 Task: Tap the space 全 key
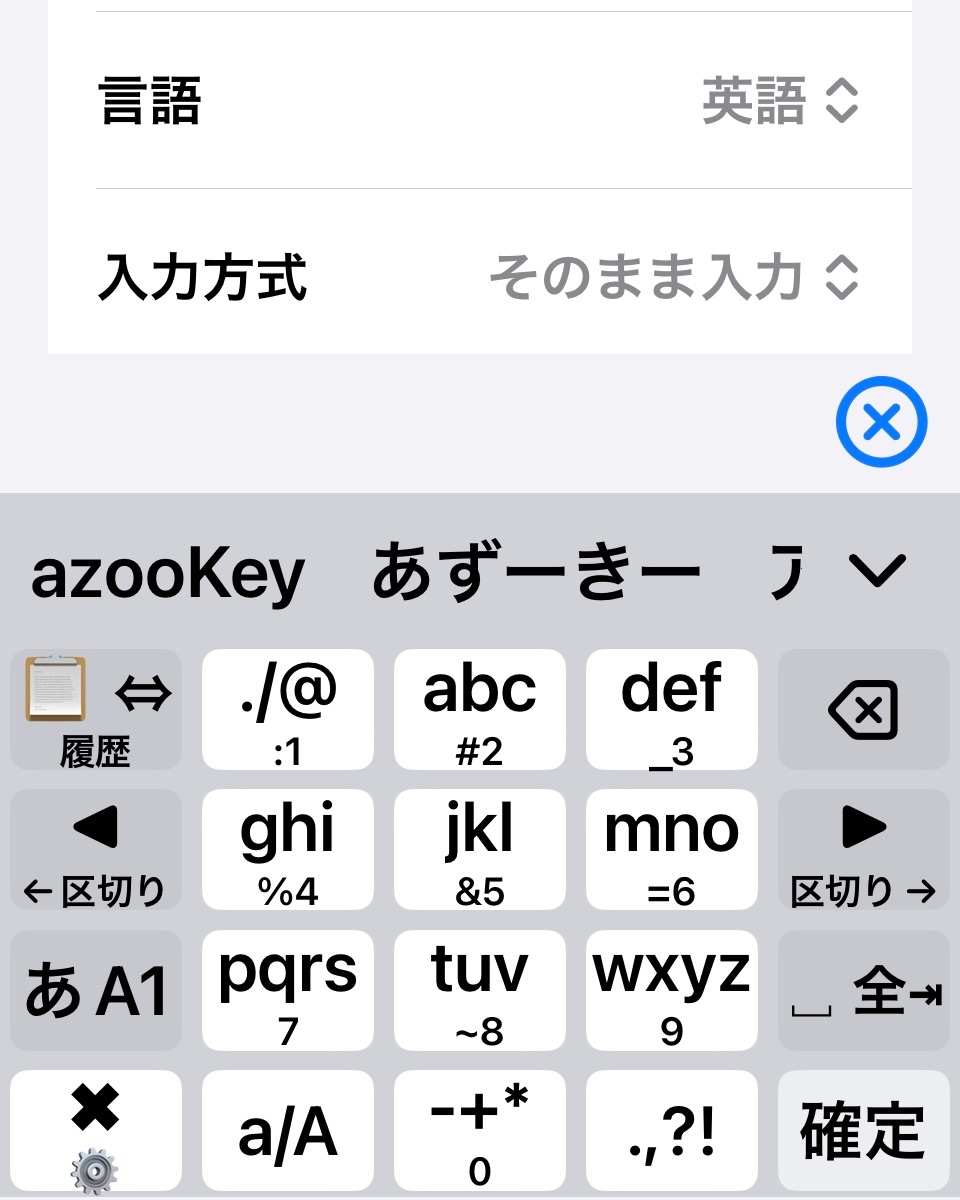(x=864, y=990)
